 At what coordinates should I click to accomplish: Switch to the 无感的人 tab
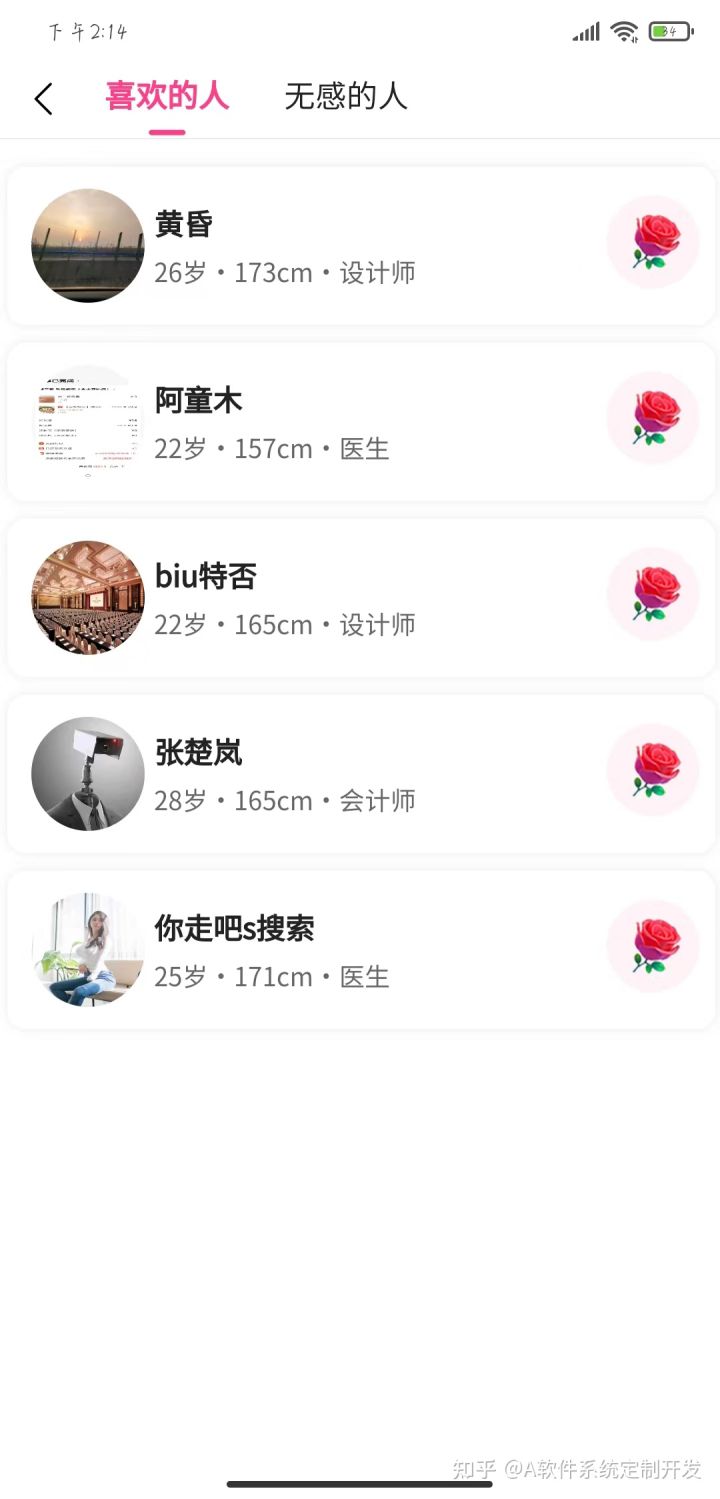346,97
